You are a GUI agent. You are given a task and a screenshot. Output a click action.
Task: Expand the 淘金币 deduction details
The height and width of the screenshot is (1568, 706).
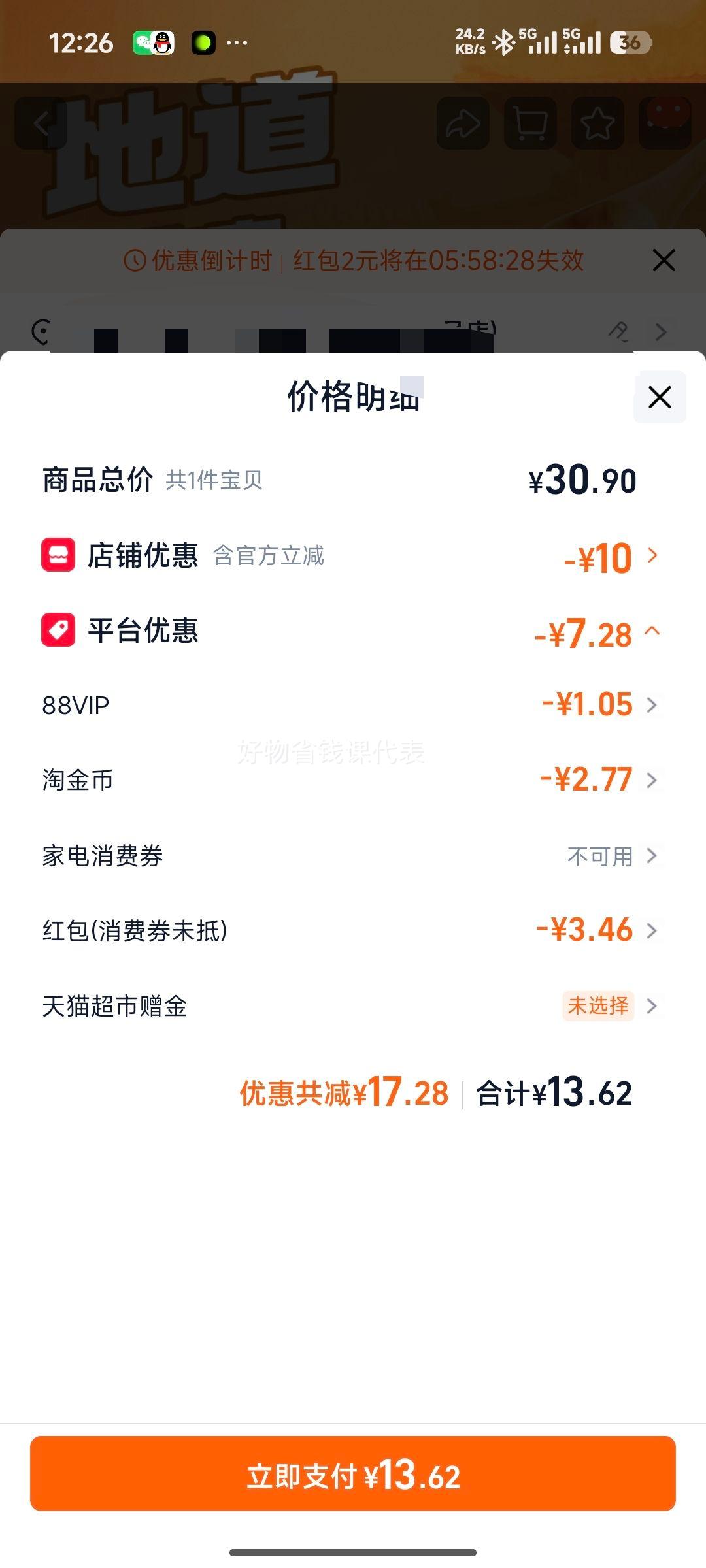pyautogui.click(x=650, y=780)
